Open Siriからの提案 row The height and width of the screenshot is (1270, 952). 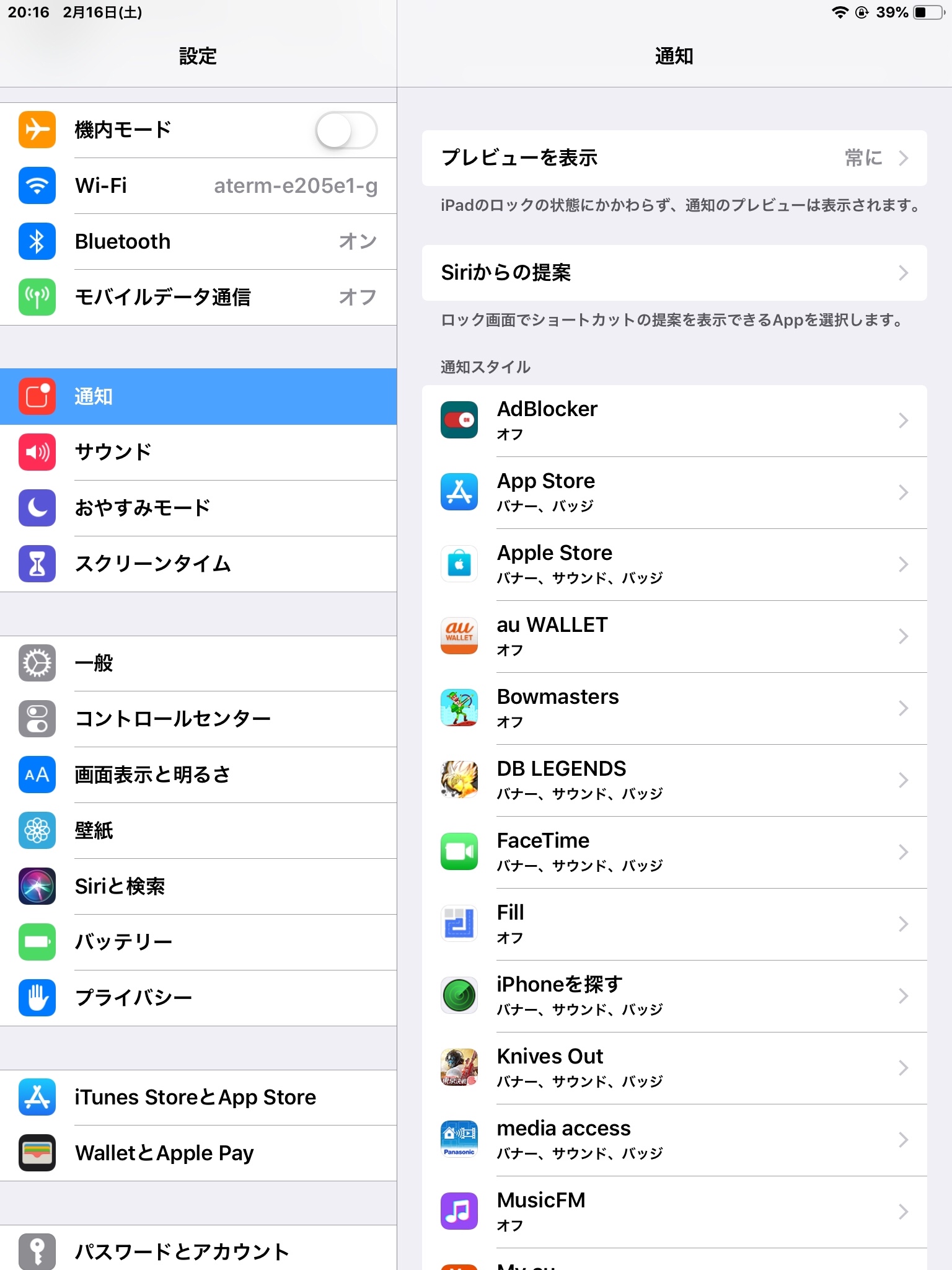click(674, 273)
